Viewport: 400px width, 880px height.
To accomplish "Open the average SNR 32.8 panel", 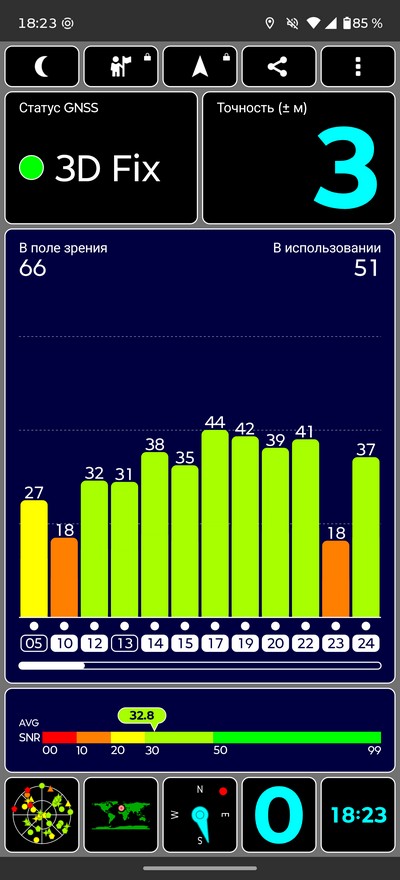I will [200, 730].
